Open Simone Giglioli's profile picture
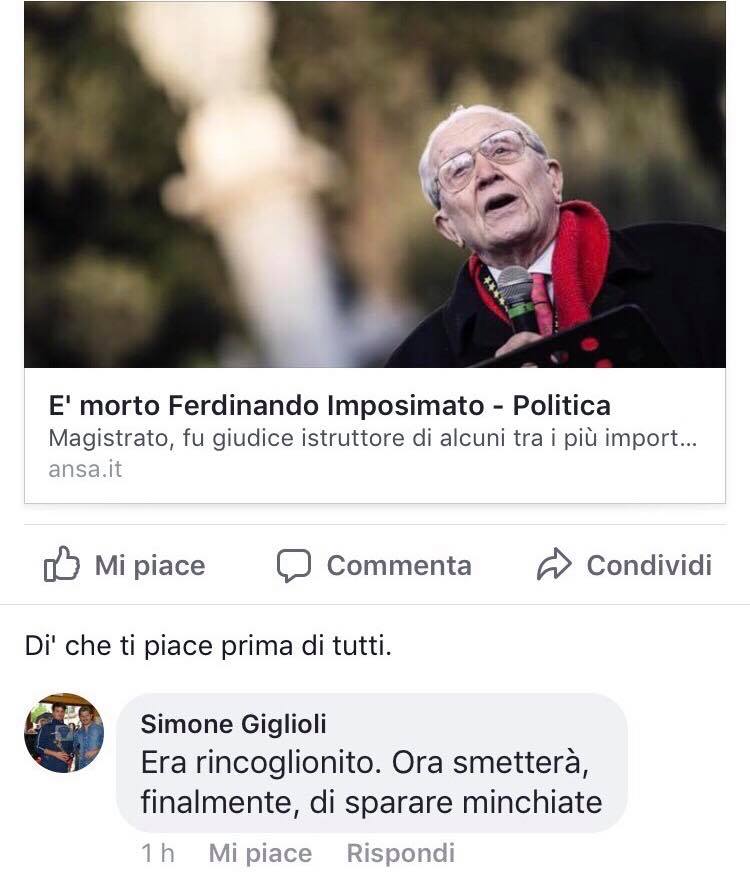This screenshot has width=750, height=889. pyautogui.click(x=64, y=733)
